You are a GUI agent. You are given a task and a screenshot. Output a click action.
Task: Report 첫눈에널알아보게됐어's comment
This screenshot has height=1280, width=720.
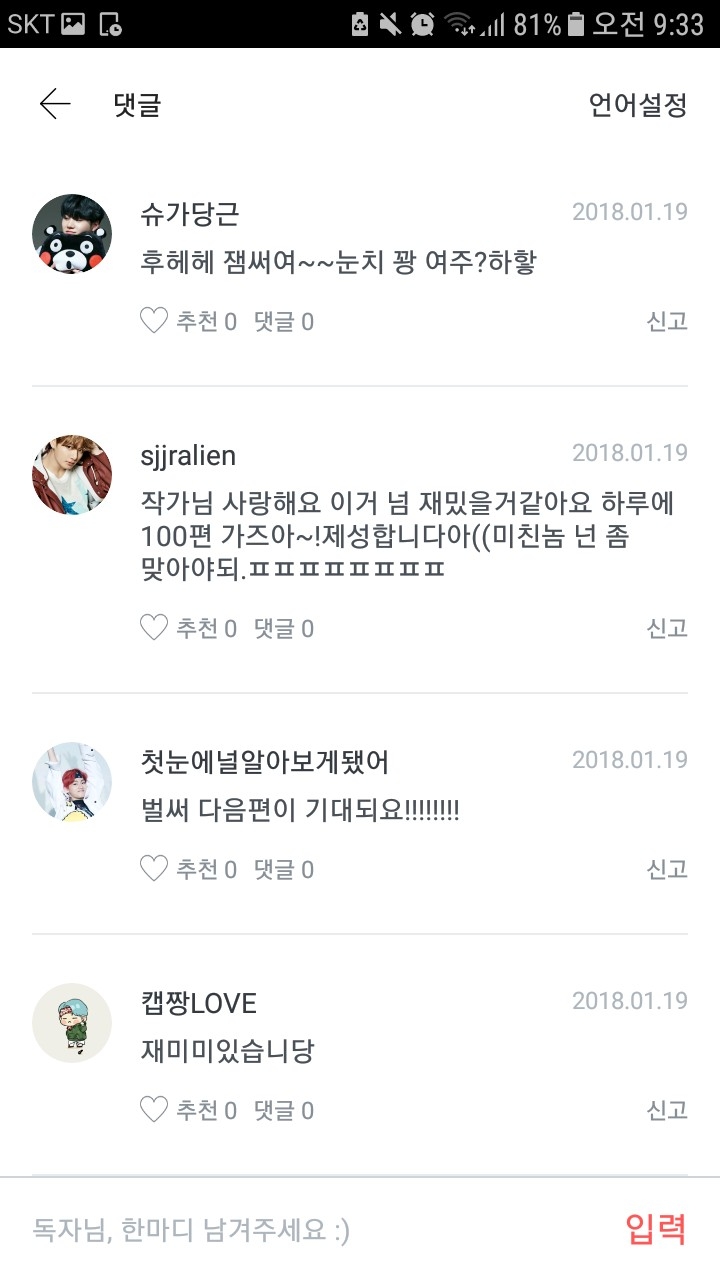[666, 869]
